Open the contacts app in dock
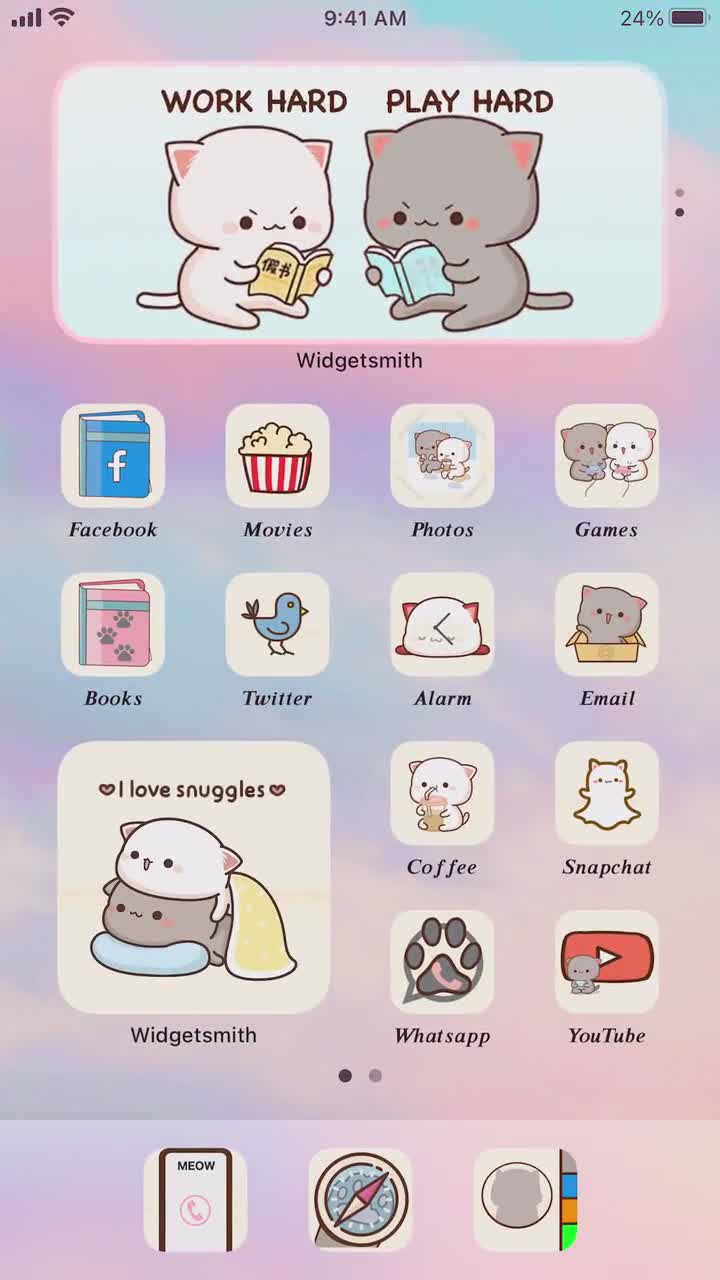The image size is (720, 1280). (525, 1200)
